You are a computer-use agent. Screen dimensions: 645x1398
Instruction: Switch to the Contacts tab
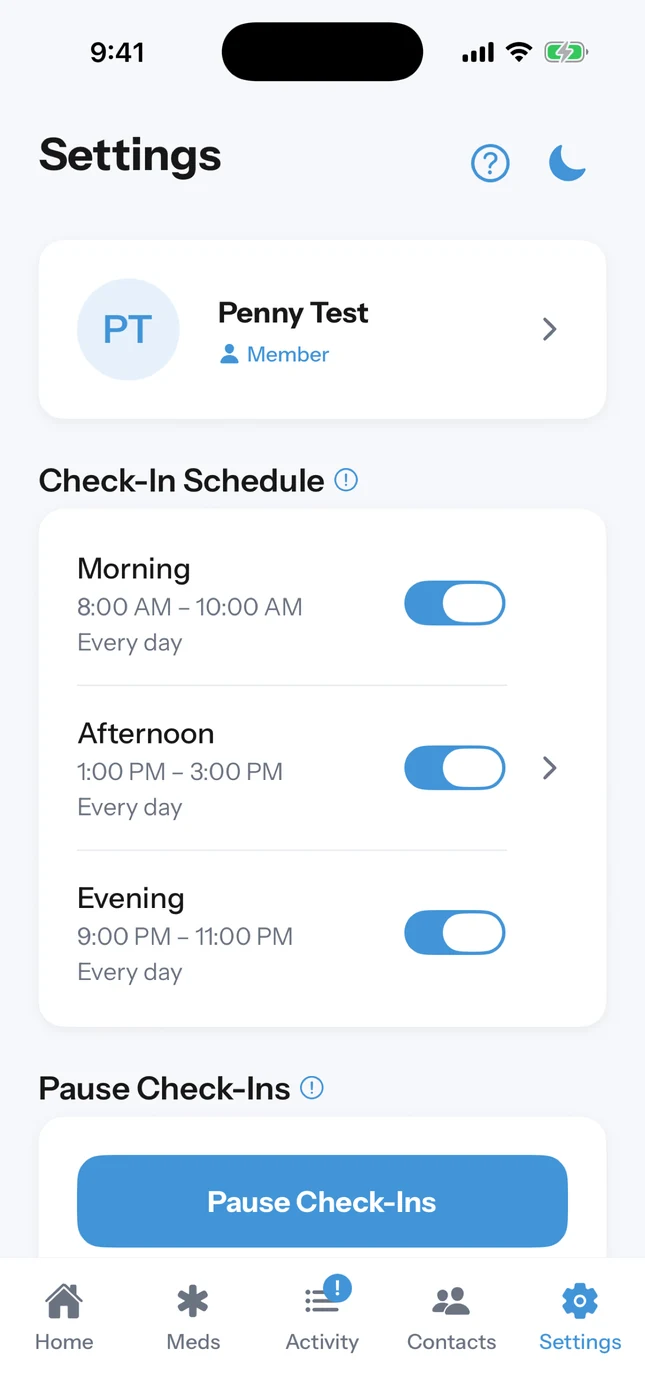point(451,1319)
